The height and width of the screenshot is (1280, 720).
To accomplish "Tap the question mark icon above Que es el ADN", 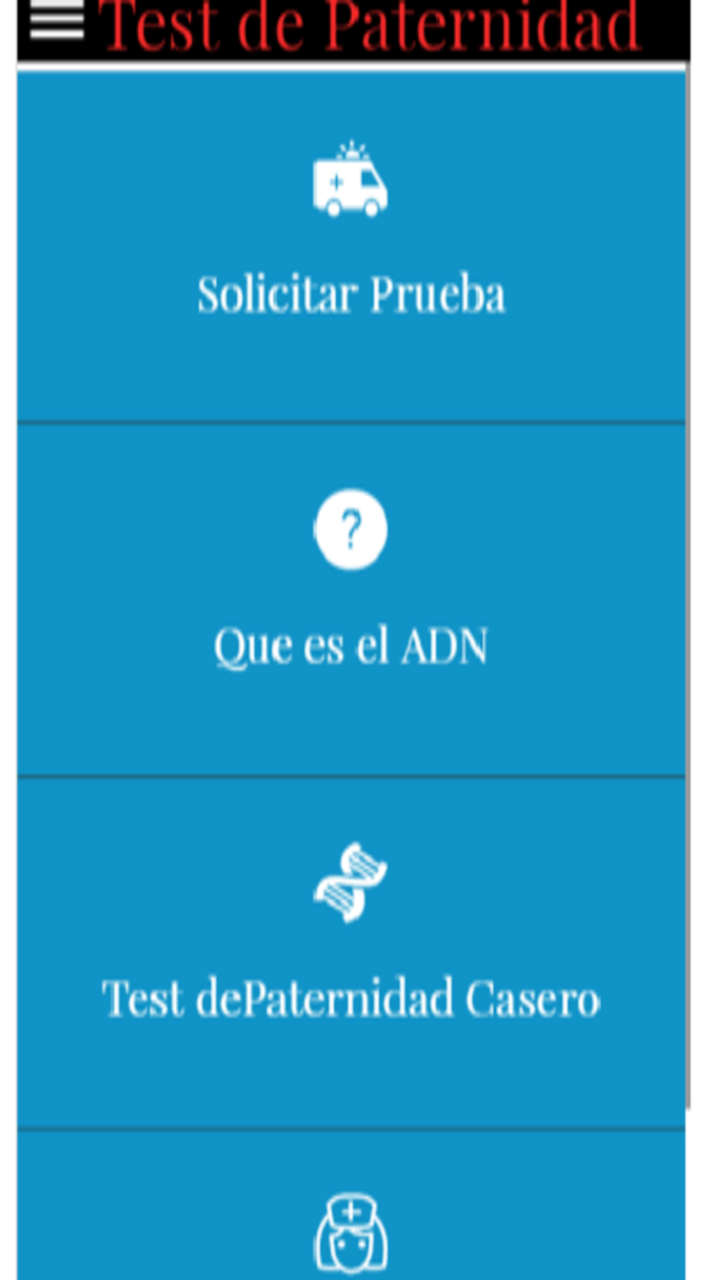I will click(350, 530).
